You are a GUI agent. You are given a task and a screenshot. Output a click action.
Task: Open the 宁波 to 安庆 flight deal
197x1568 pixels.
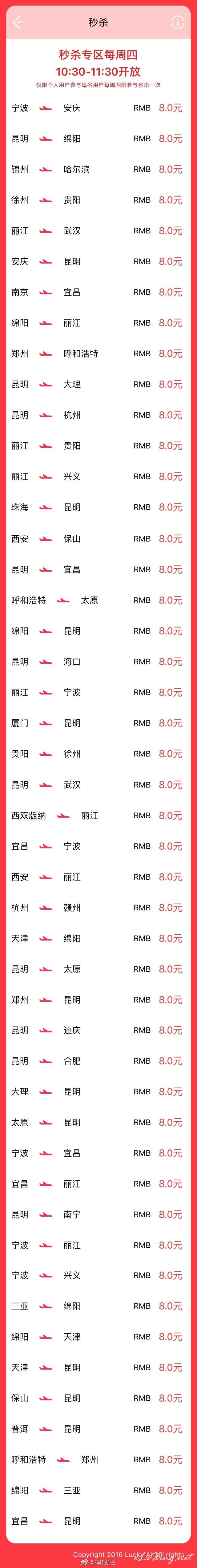click(98, 108)
